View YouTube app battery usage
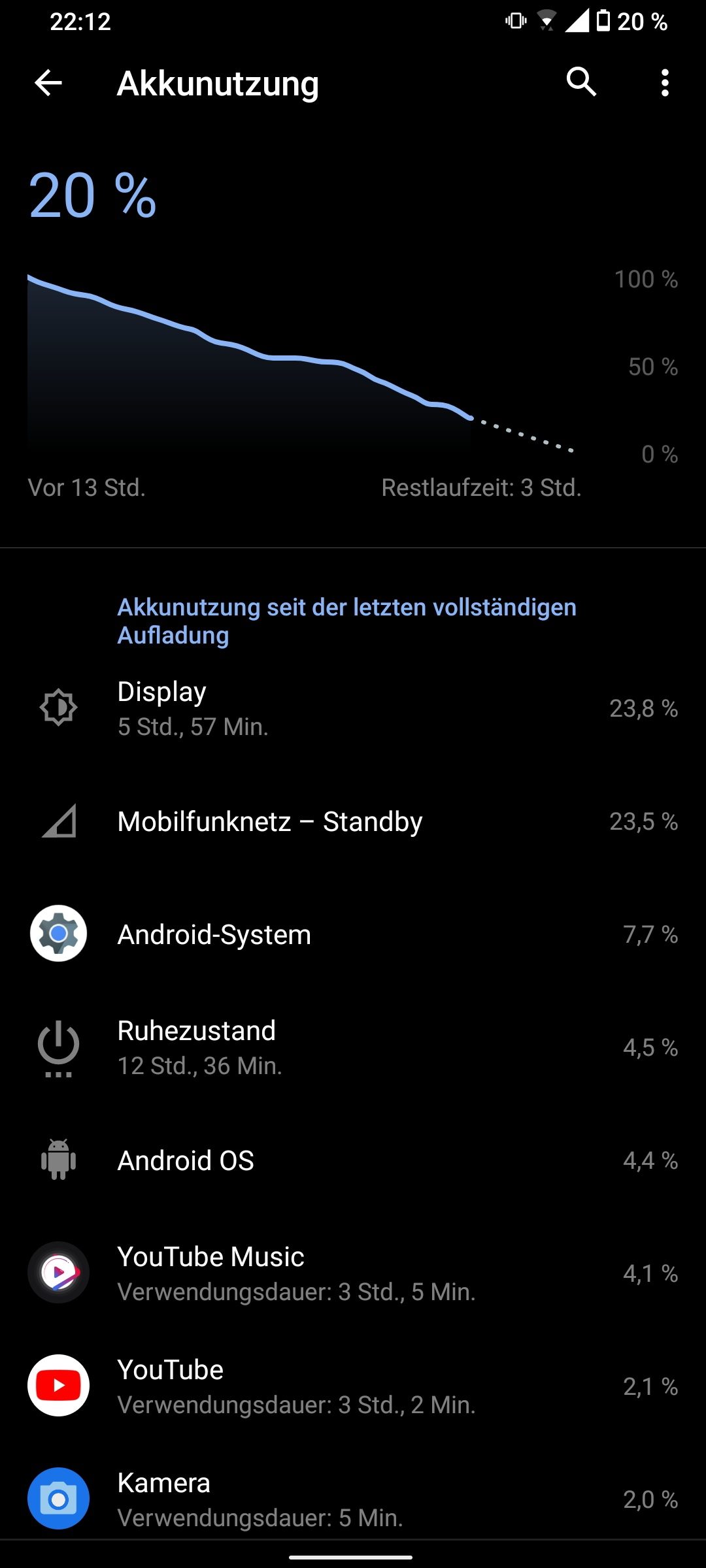The width and height of the screenshot is (706, 1568). [353, 1386]
